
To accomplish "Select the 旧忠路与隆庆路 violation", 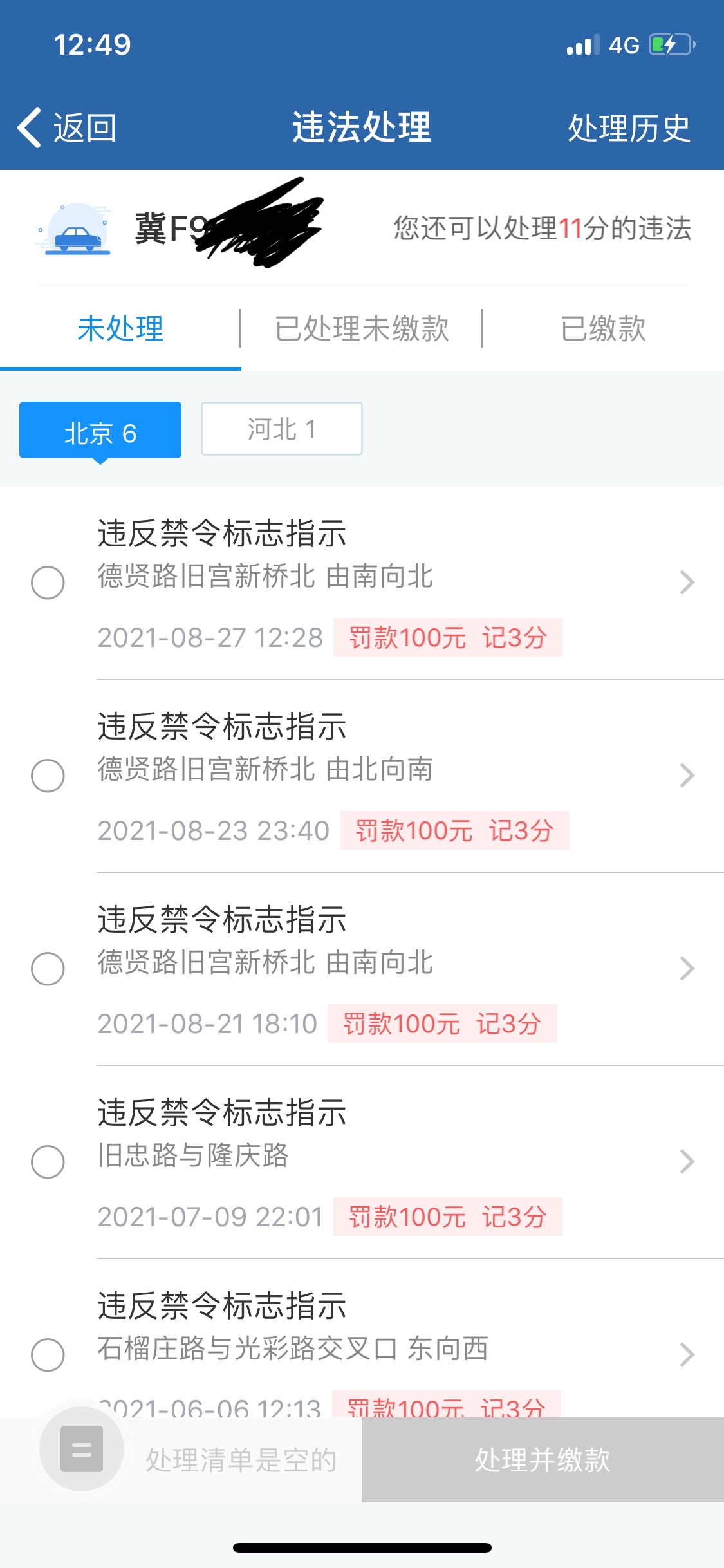I will 48,1162.
